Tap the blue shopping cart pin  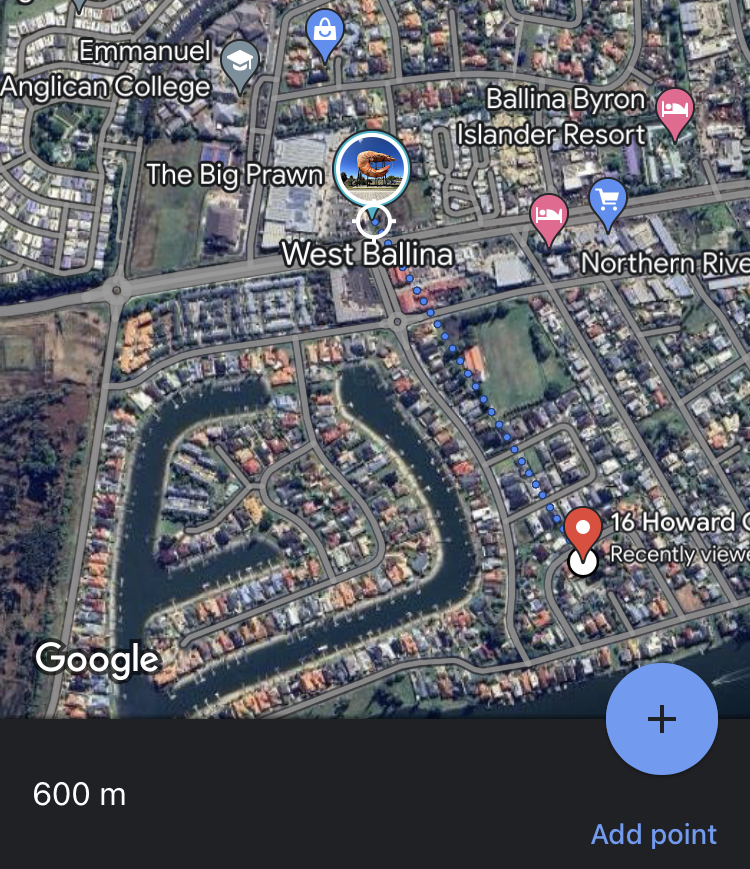coord(608,200)
